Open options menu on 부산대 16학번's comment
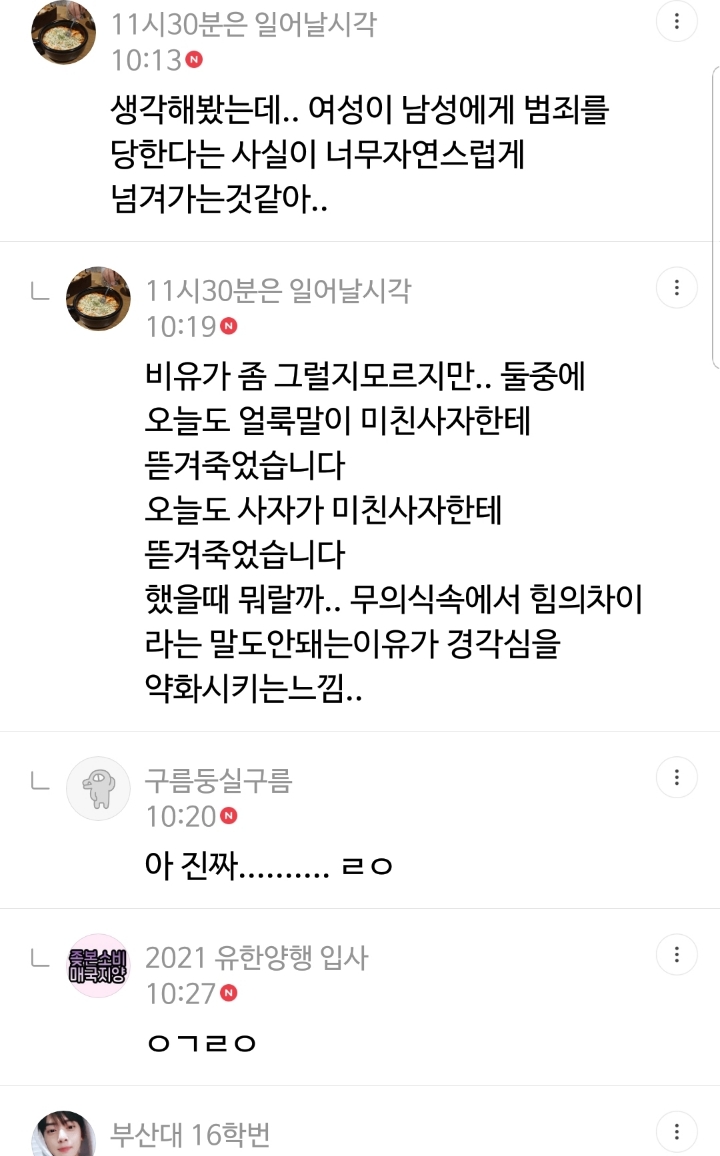 click(677, 1130)
